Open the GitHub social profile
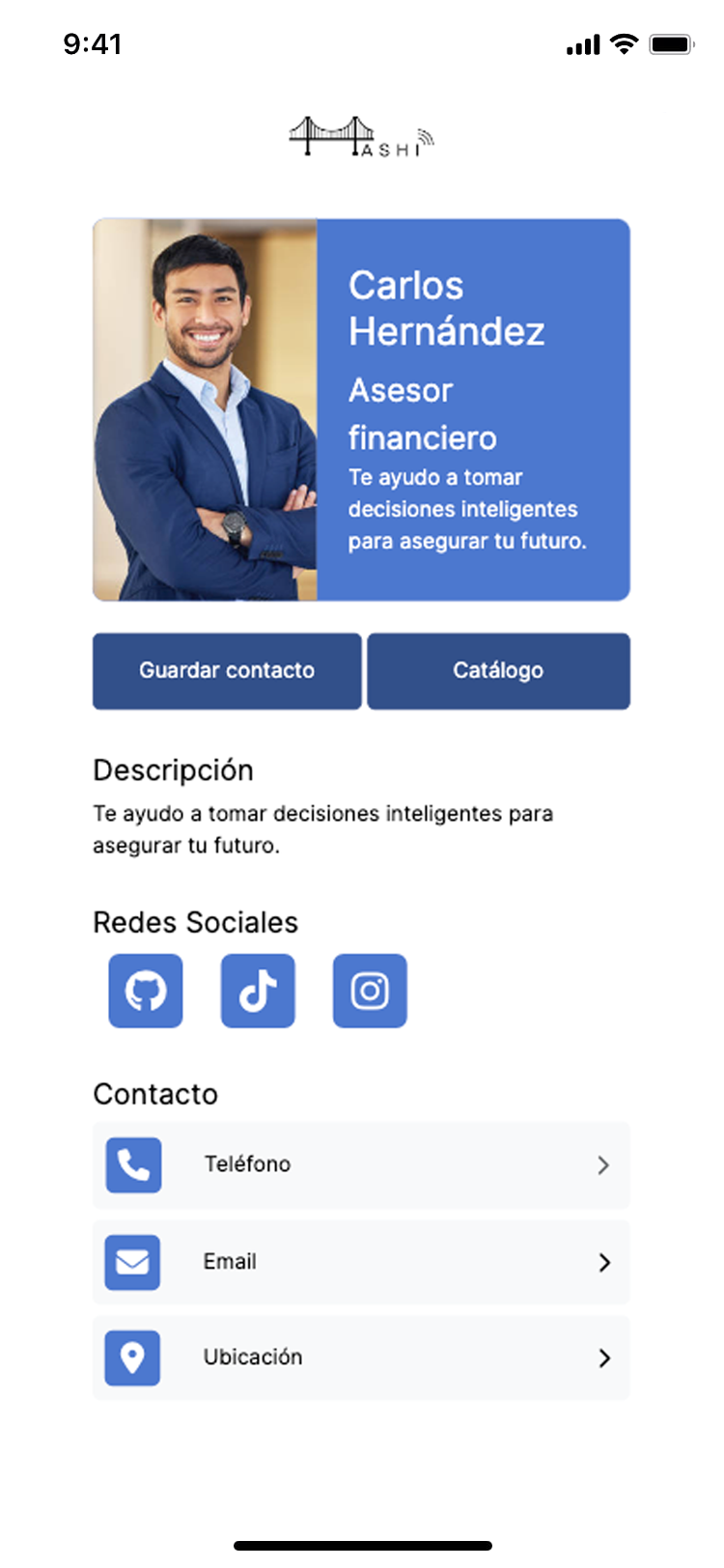Screen dimensions: 724x1568 point(146,991)
